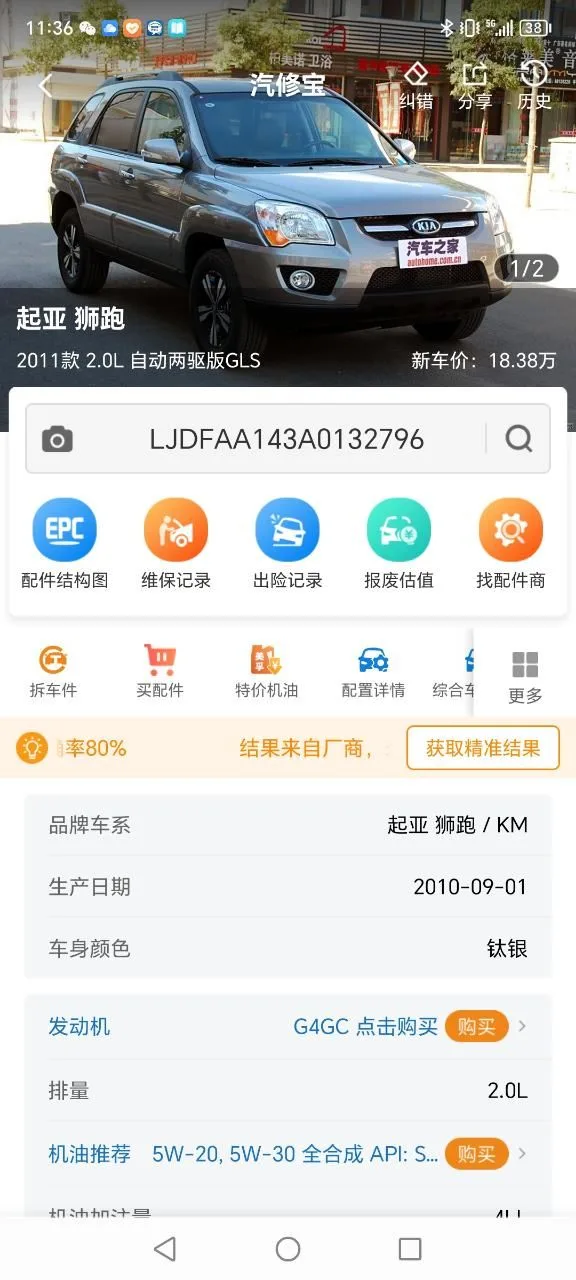
Task: Search the VIN with the magnifier icon
Action: [x=519, y=439]
